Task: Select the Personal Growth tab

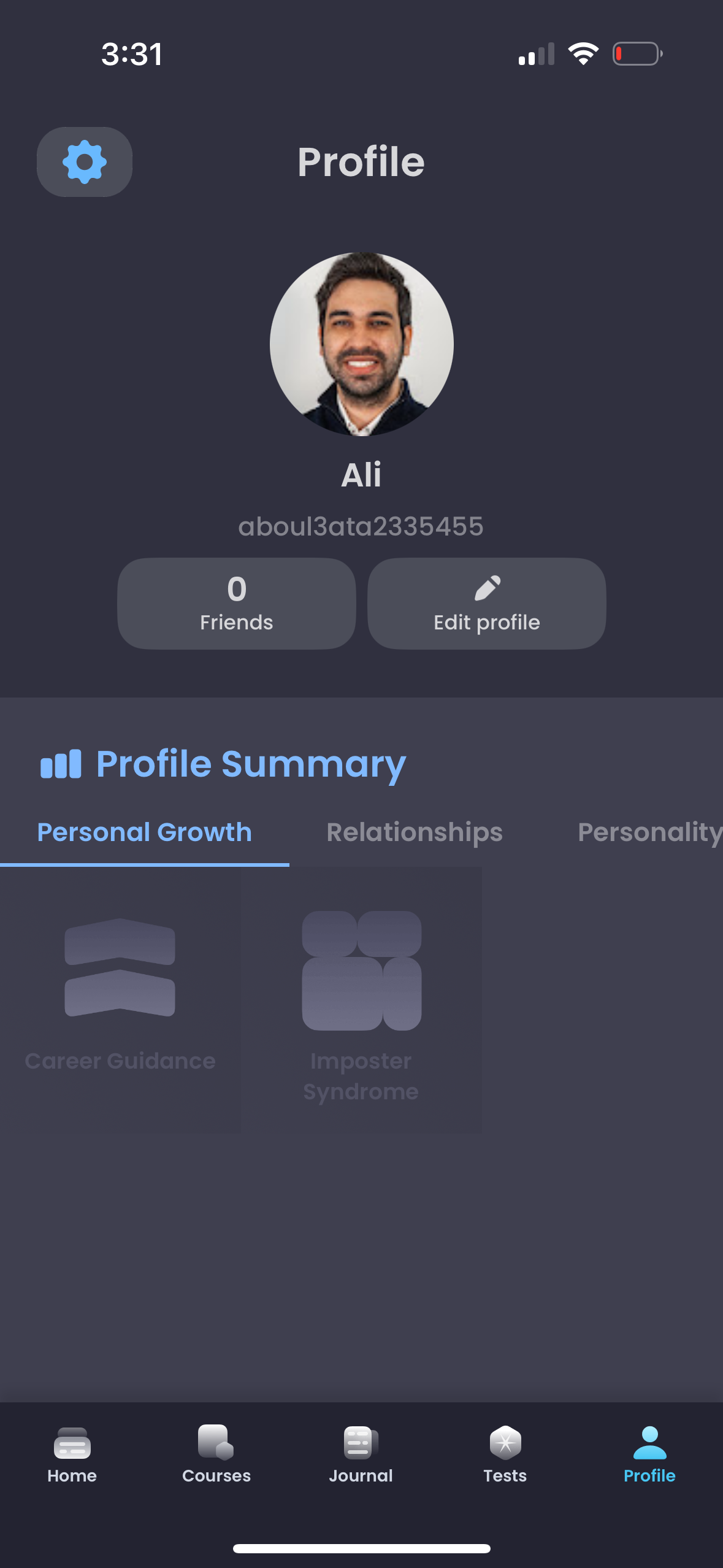Action: click(144, 832)
